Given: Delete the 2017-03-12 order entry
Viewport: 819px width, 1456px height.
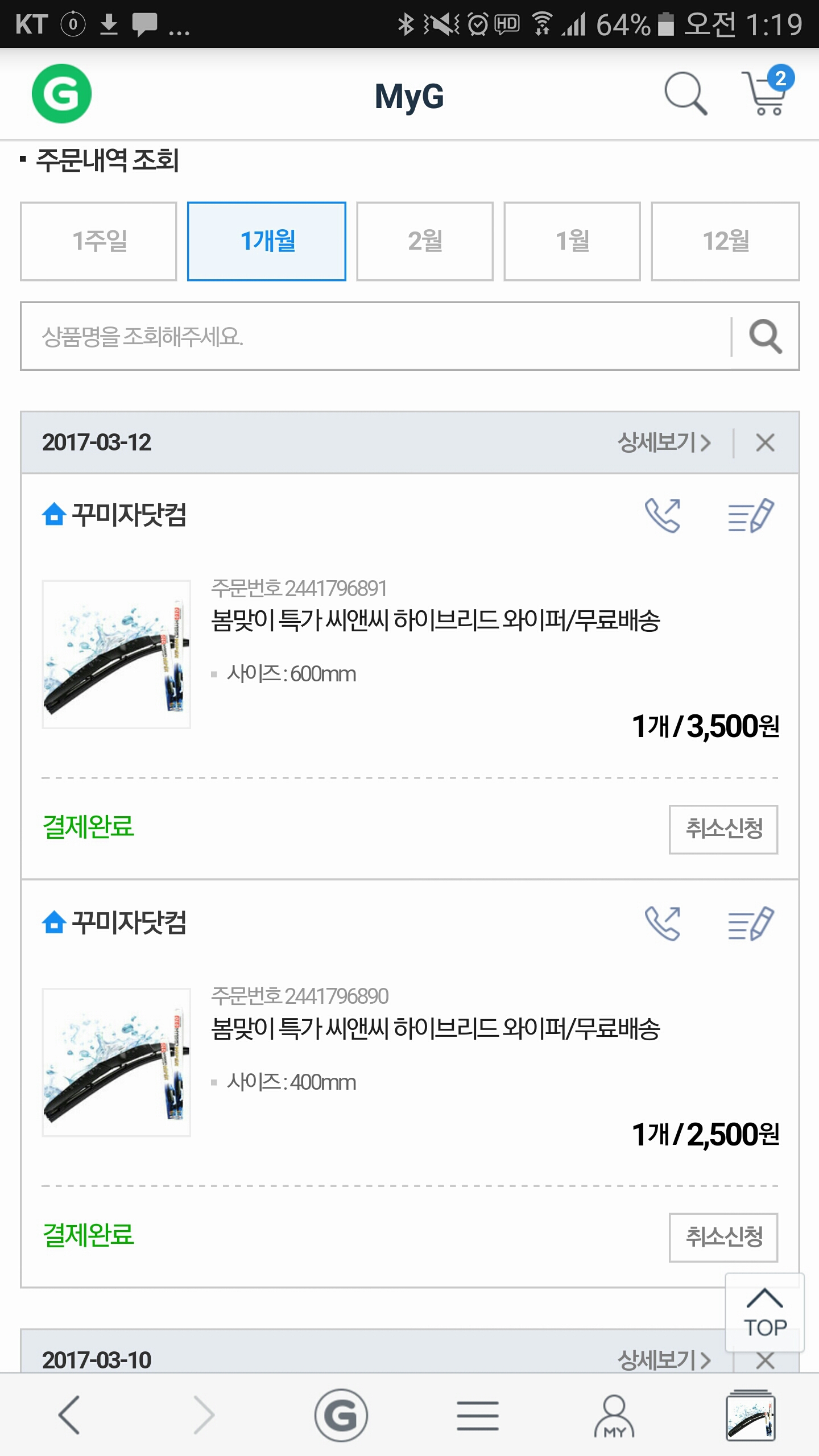Looking at the screenshot, I should click(x=766, y=442).
